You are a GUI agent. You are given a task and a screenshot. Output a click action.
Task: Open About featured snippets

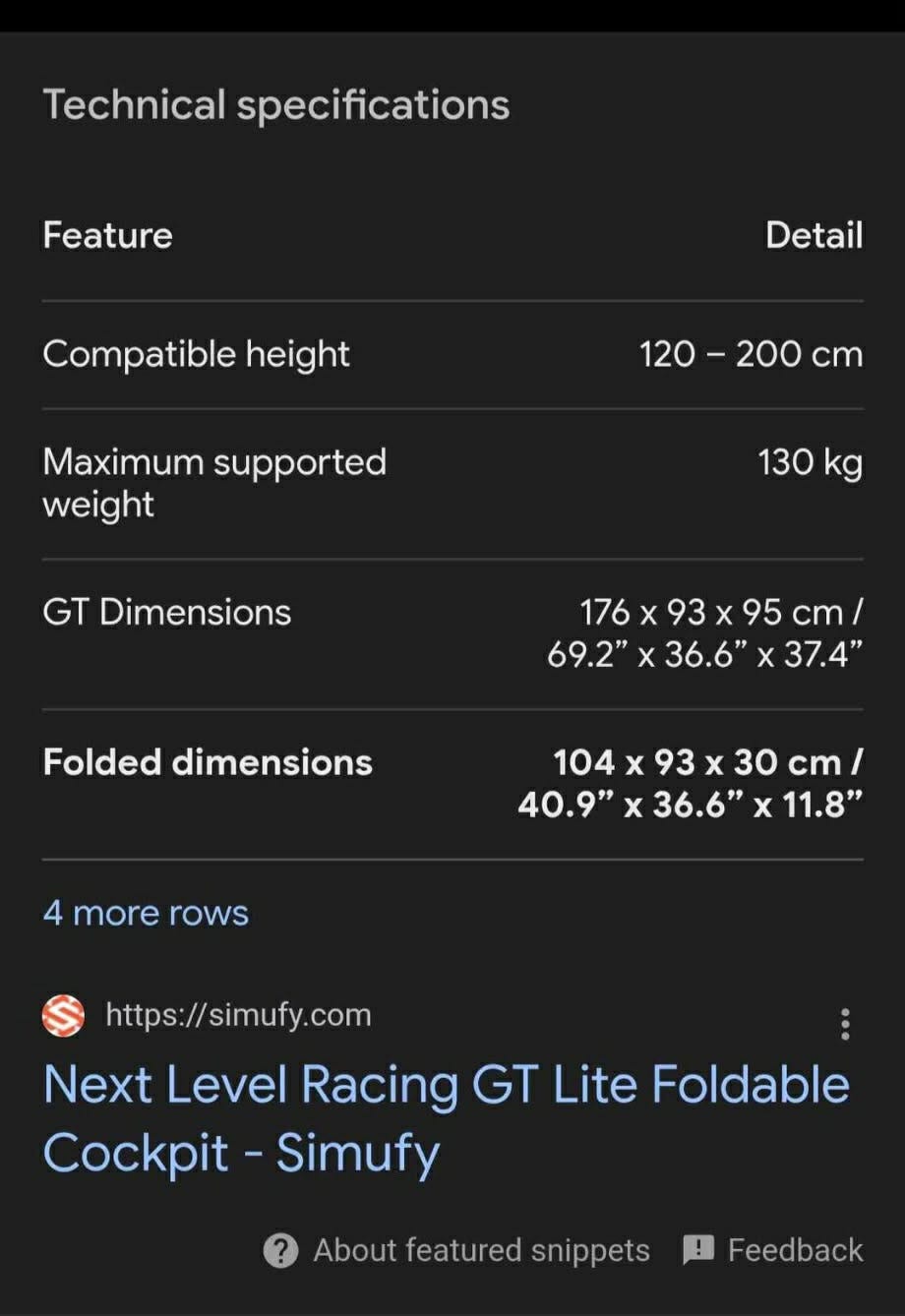(x=456, y=1250)
